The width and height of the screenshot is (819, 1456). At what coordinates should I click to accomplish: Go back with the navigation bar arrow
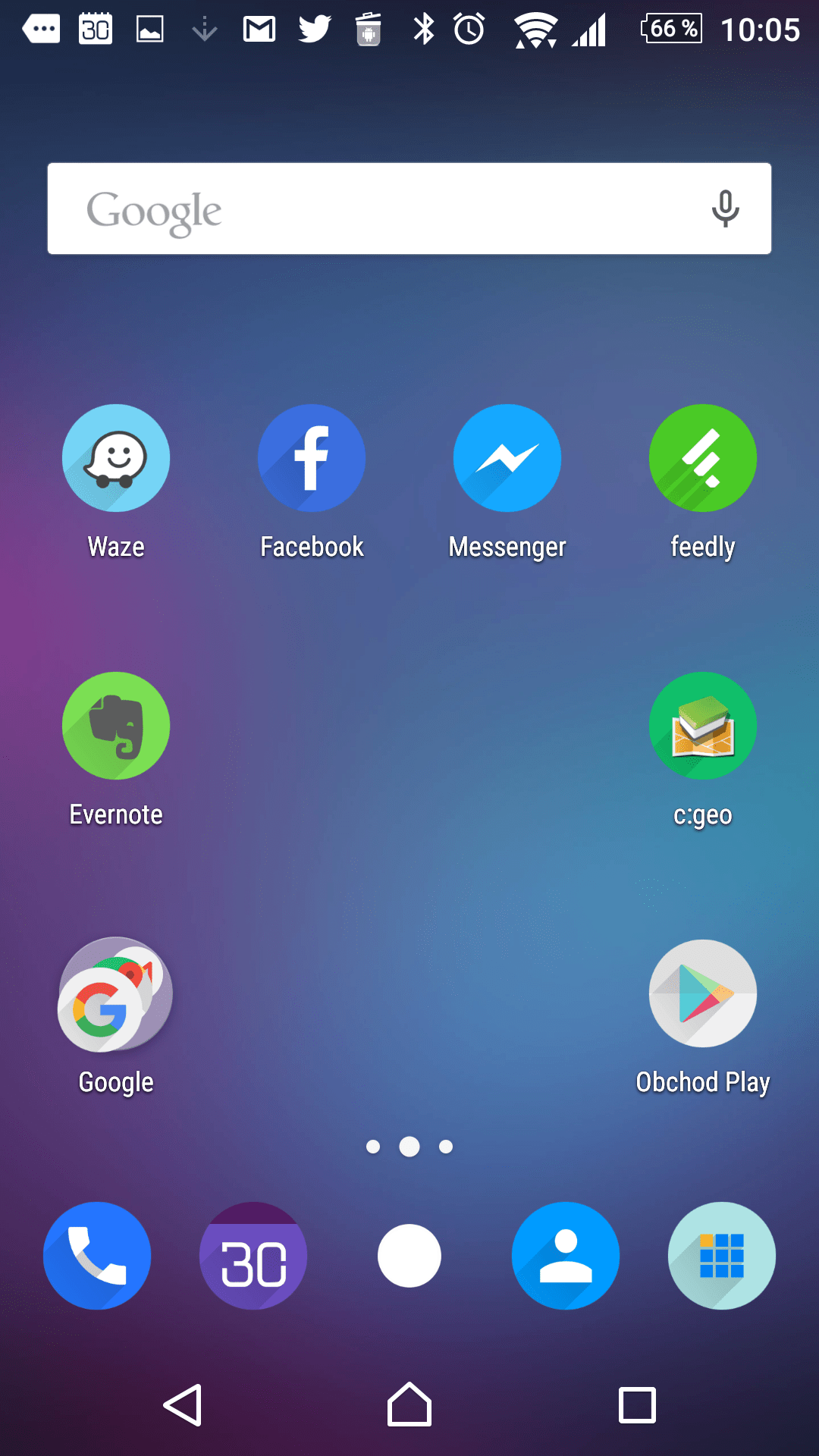point(183,1405)
